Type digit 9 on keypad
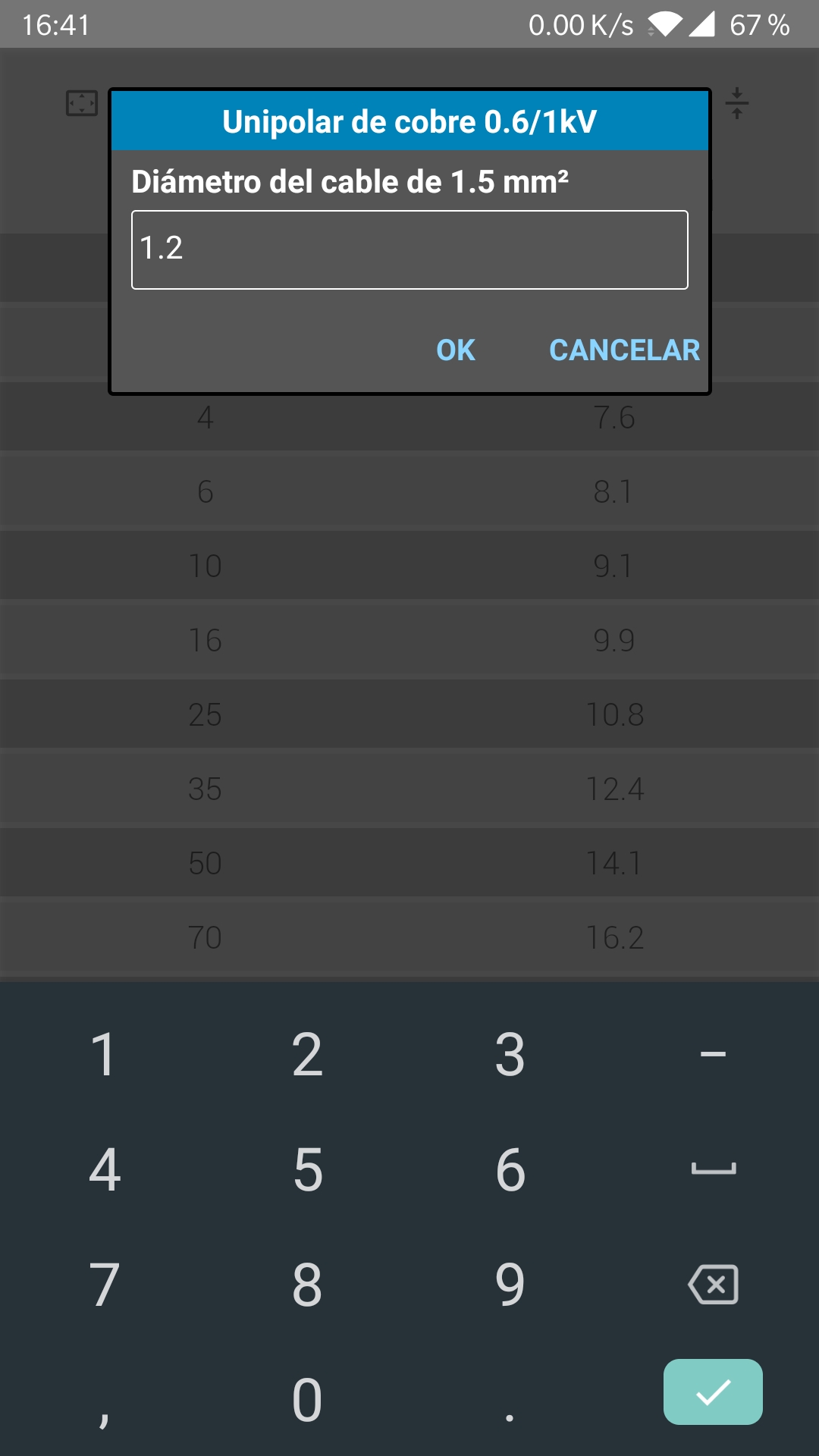Image resolution: width=819 pixels, height=1456 pixels. click(510, 1285)
